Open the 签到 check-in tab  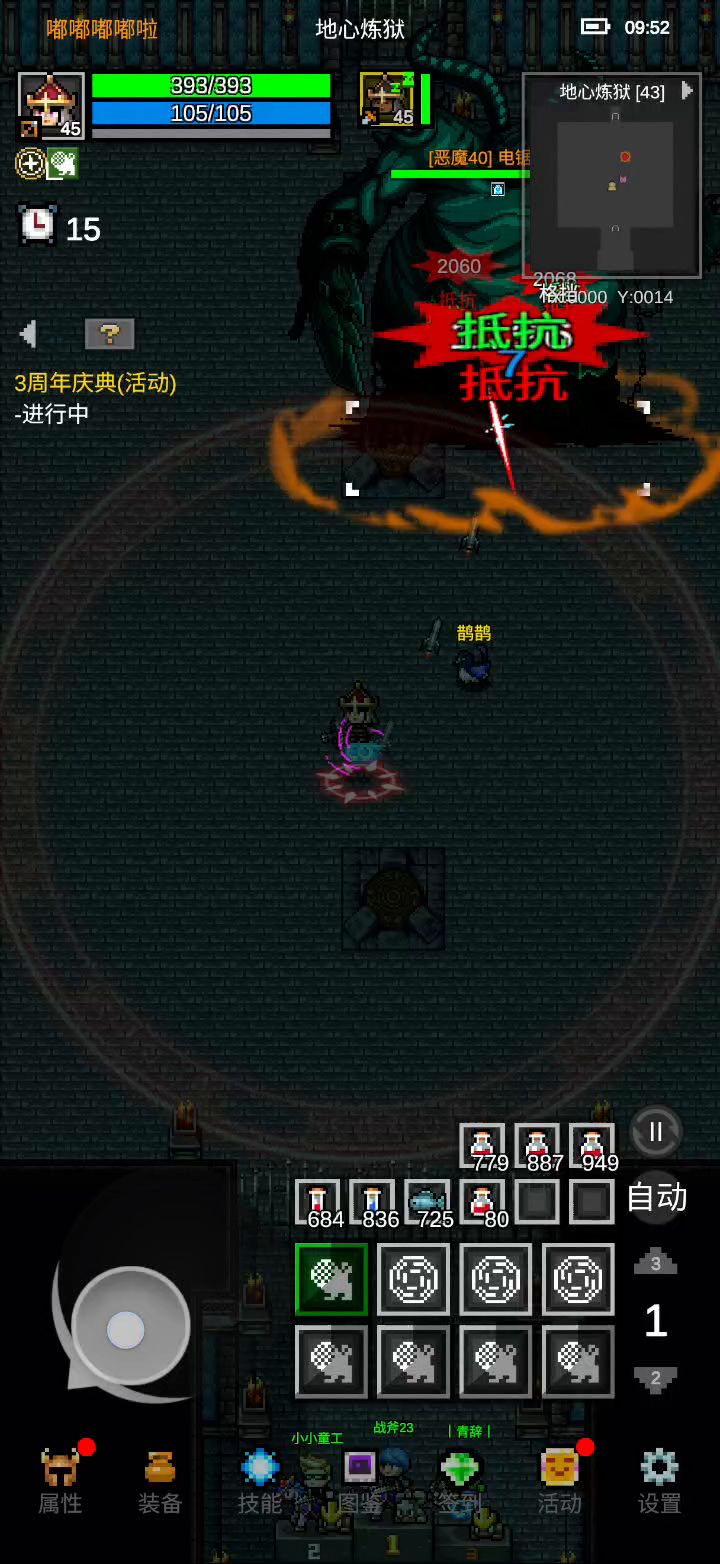pos(460,1480)
